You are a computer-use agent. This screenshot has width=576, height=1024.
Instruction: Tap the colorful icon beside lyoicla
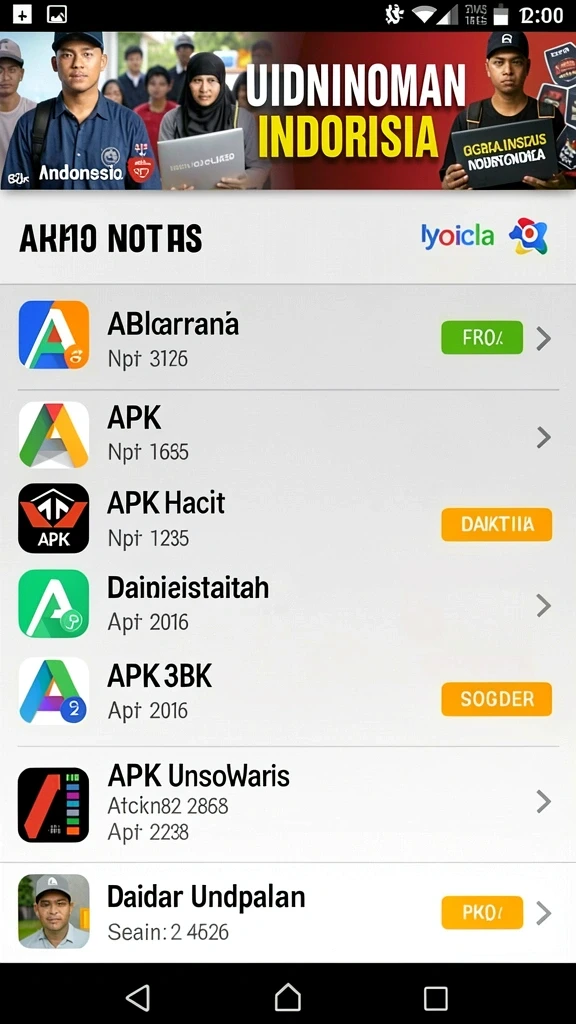point(528,236)
